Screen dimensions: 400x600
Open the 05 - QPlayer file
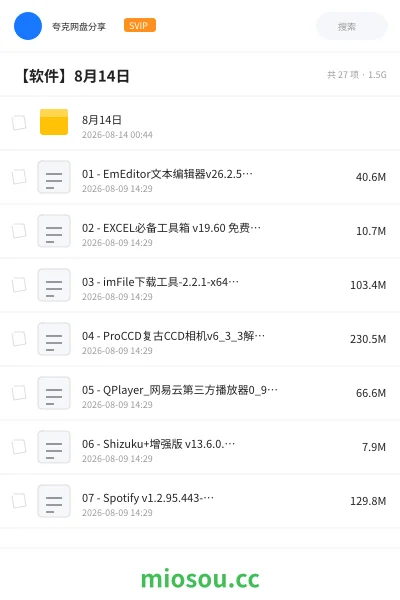(x=200, y=393)
